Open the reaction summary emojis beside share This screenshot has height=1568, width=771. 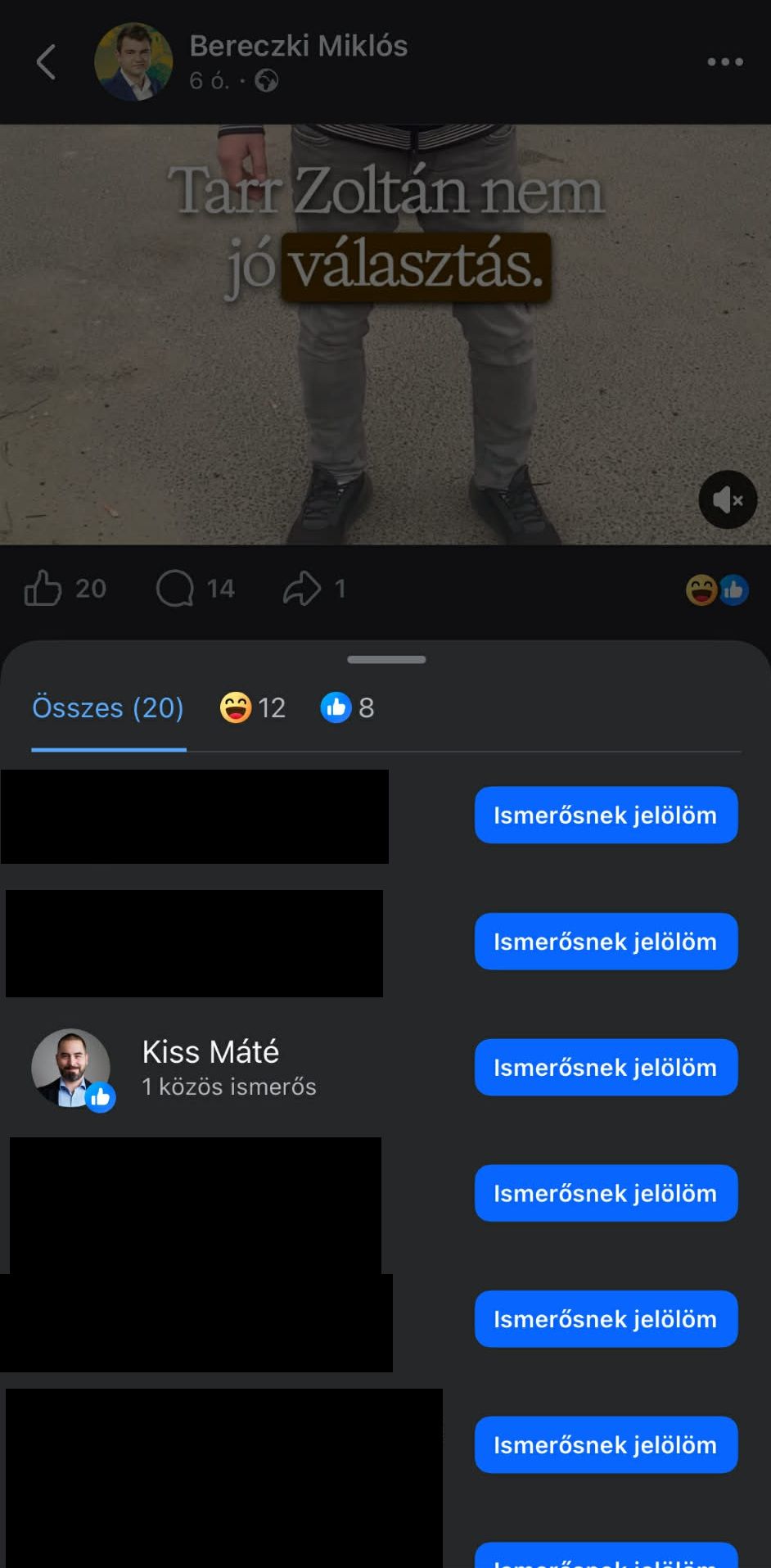pos(717,590)
